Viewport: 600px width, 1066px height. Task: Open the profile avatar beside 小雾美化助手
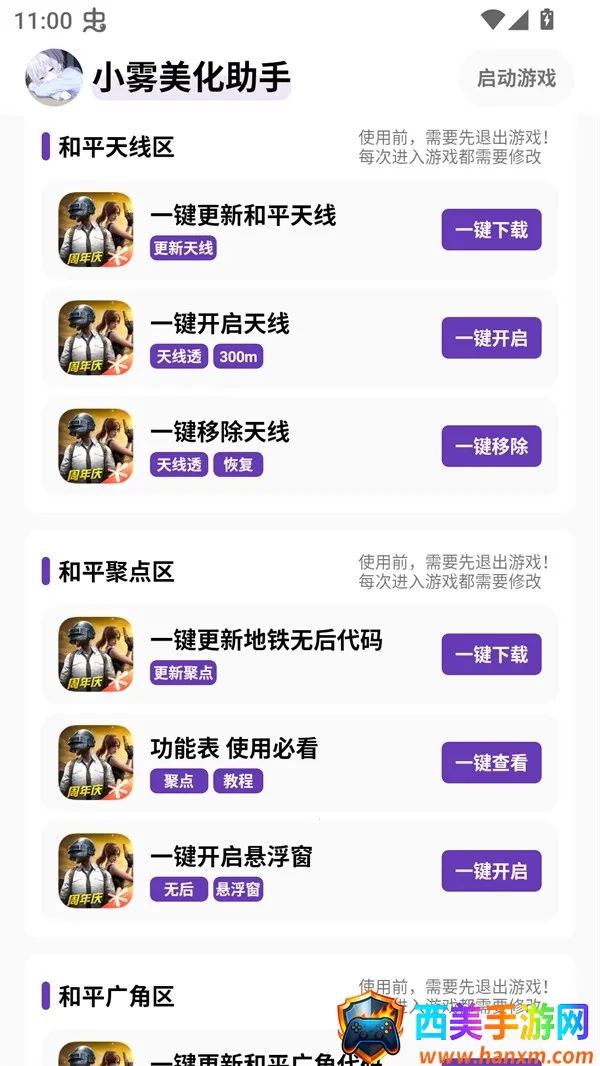click(x=54, y=78)
